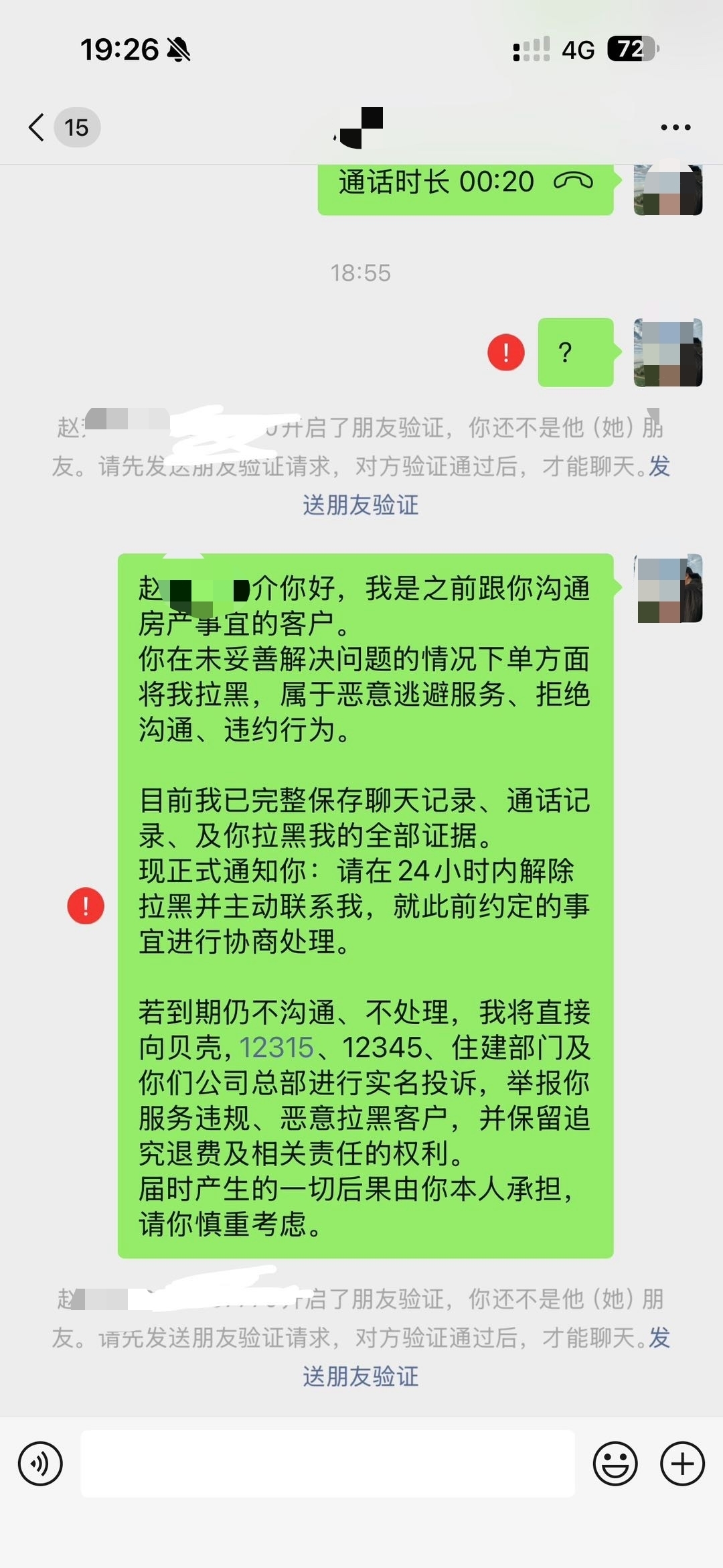Image resolution: width=723 pixels, height=1568 pixels.
Task: Resend the failed long message via its red icon
Action: pyautogui.click(x=86, y=906)
